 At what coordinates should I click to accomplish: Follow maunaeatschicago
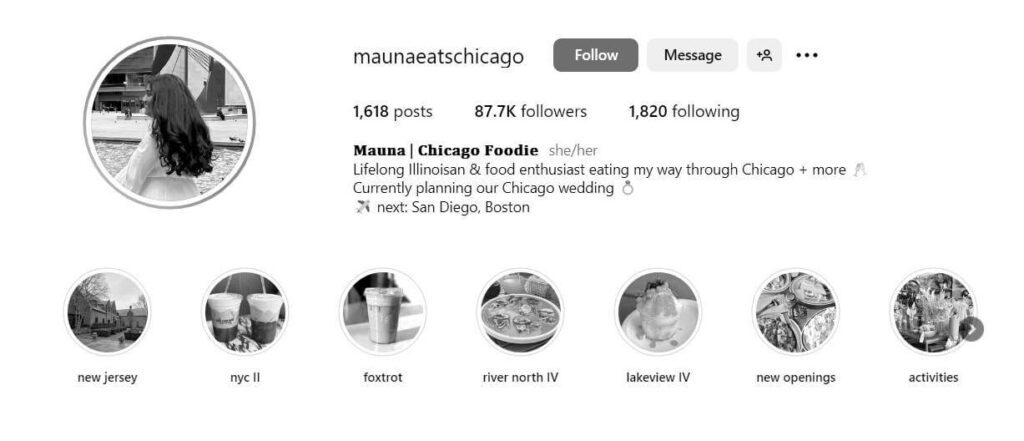596,55
